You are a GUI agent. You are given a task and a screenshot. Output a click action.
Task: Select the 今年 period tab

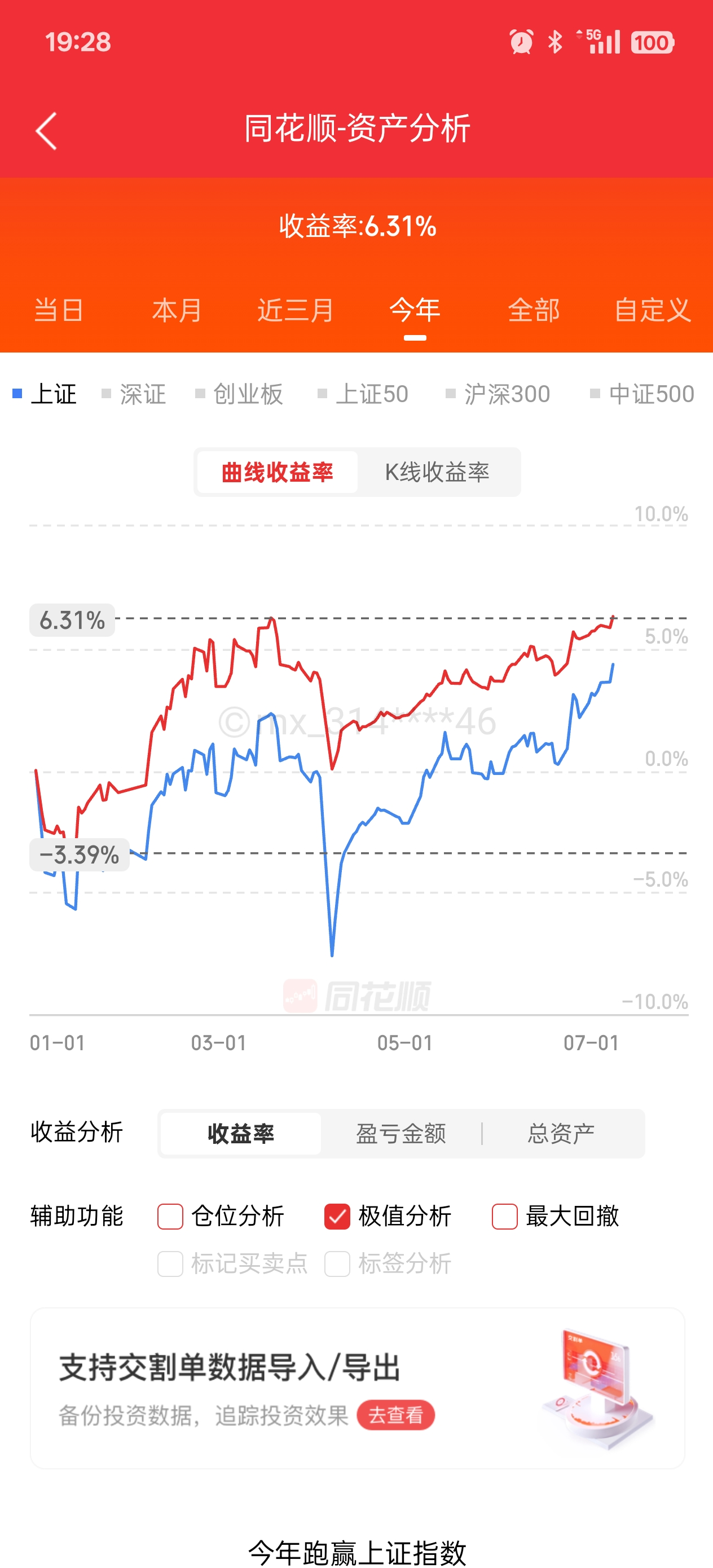pyautogui.click(x=415, y=310)
